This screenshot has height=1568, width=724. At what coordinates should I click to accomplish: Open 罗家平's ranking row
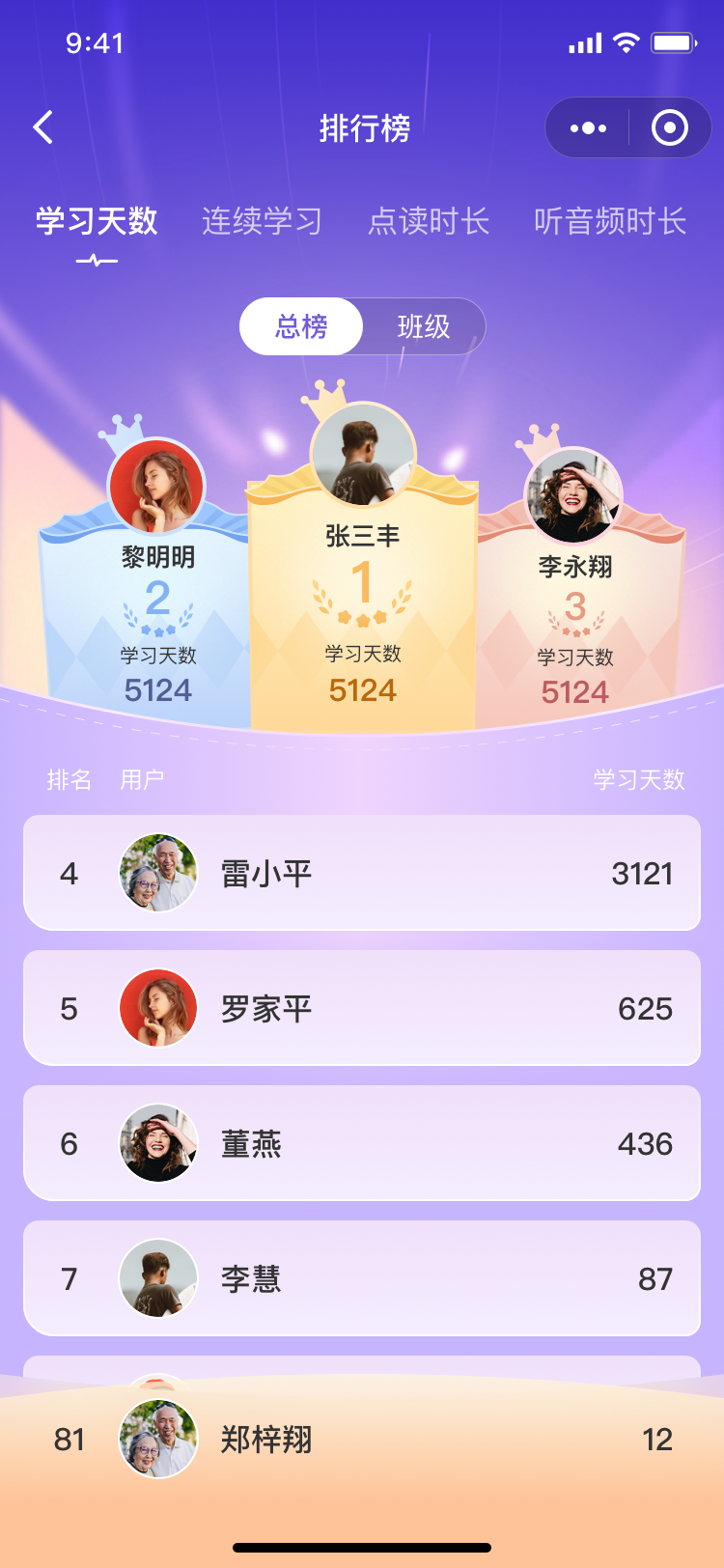362,1008
